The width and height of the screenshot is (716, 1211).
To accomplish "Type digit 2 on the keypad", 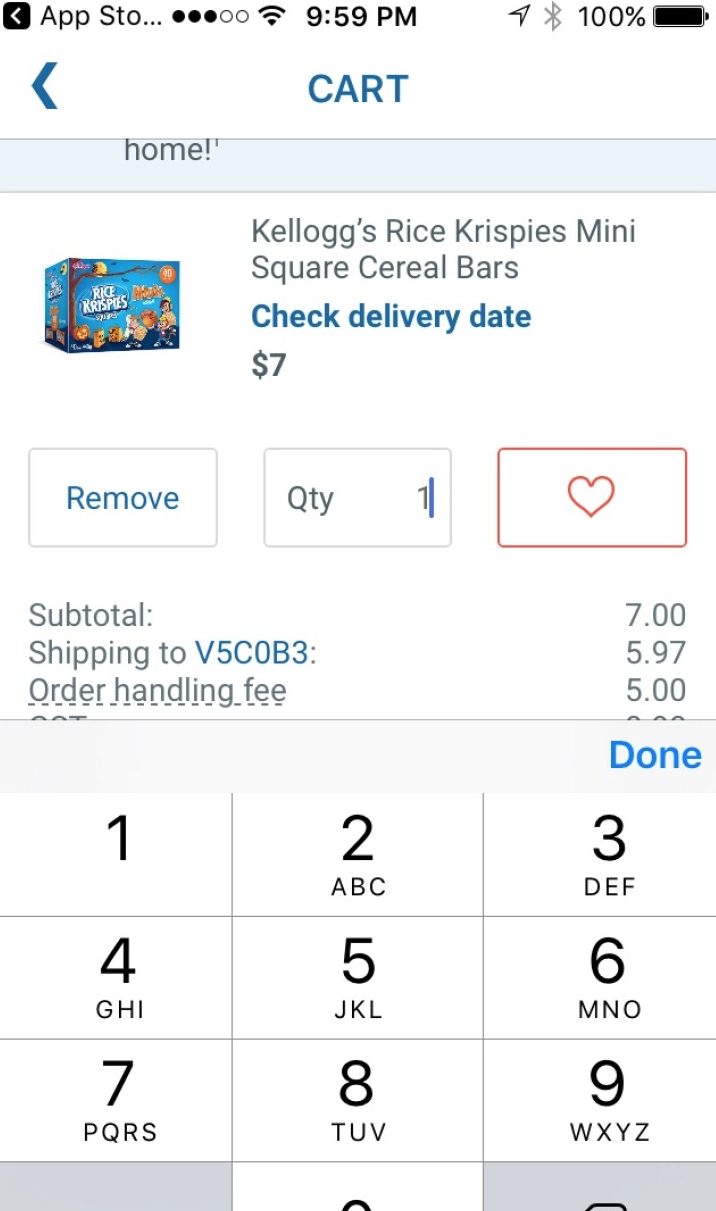I will pos(357,853).
